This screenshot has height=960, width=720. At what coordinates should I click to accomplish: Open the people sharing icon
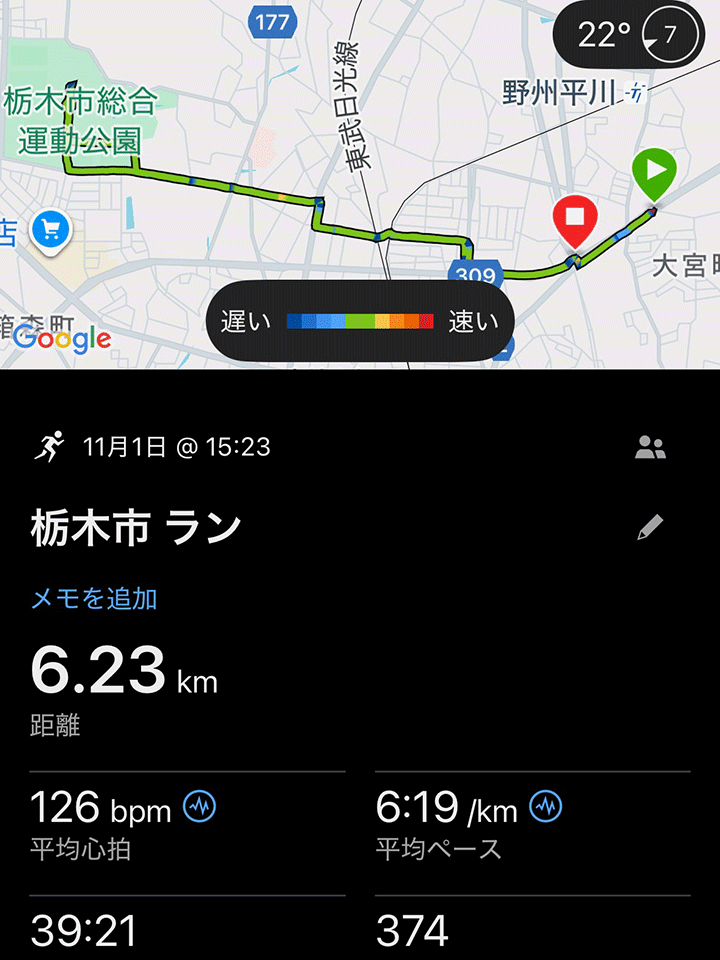pos(650,448)
